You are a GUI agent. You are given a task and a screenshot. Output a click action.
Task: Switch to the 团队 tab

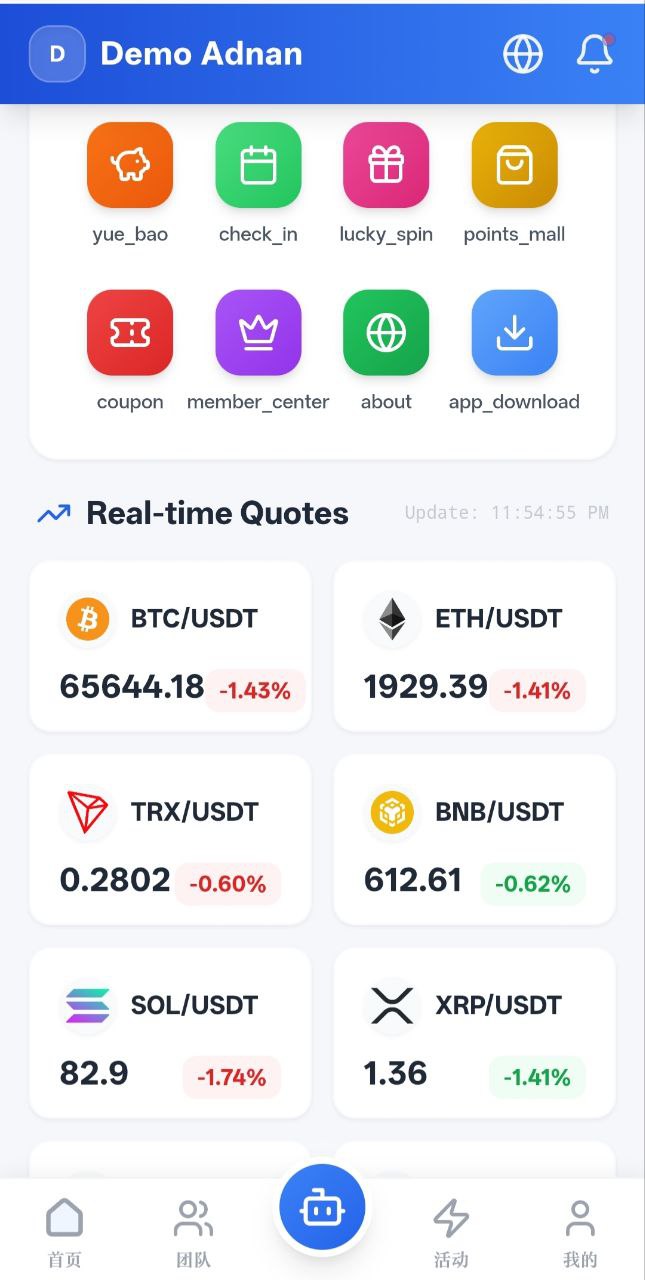point(193,1233)
